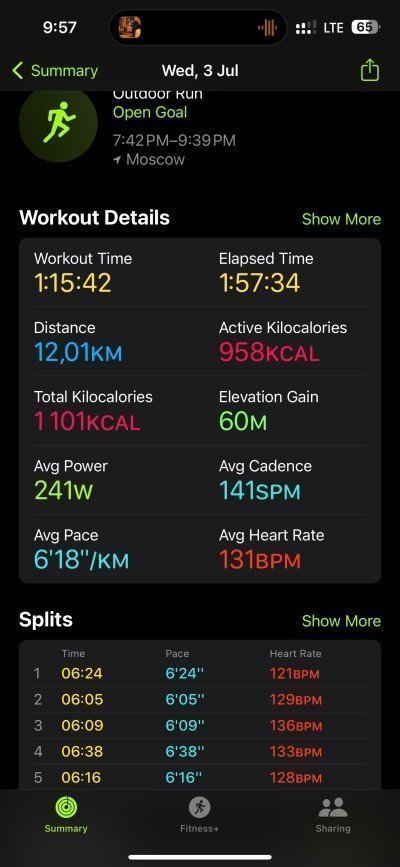Switch to the Sharing tab
The image size is (400, 867).
(x=333, y=815)
